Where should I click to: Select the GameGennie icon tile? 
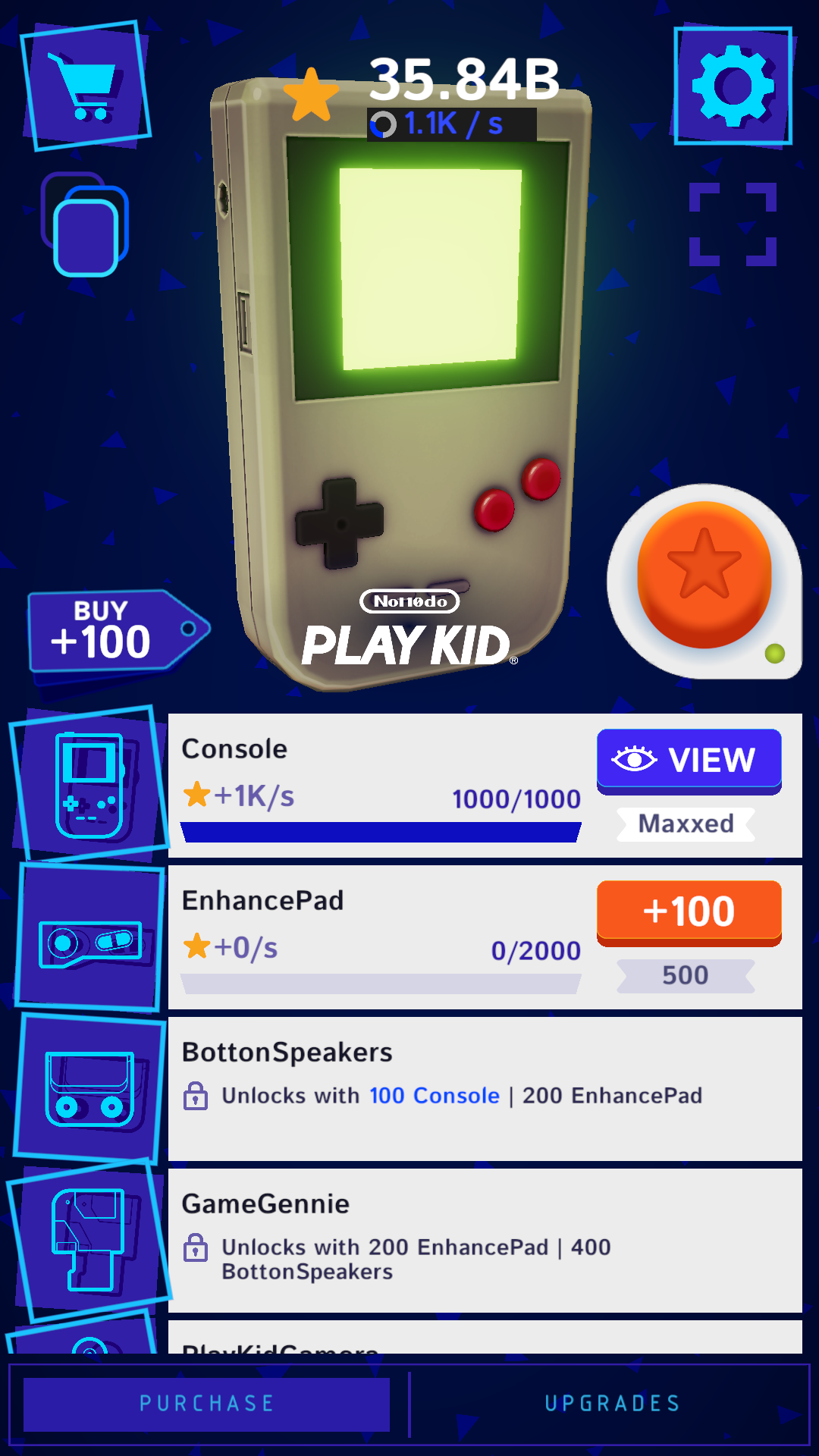(x=89, y=1241)
